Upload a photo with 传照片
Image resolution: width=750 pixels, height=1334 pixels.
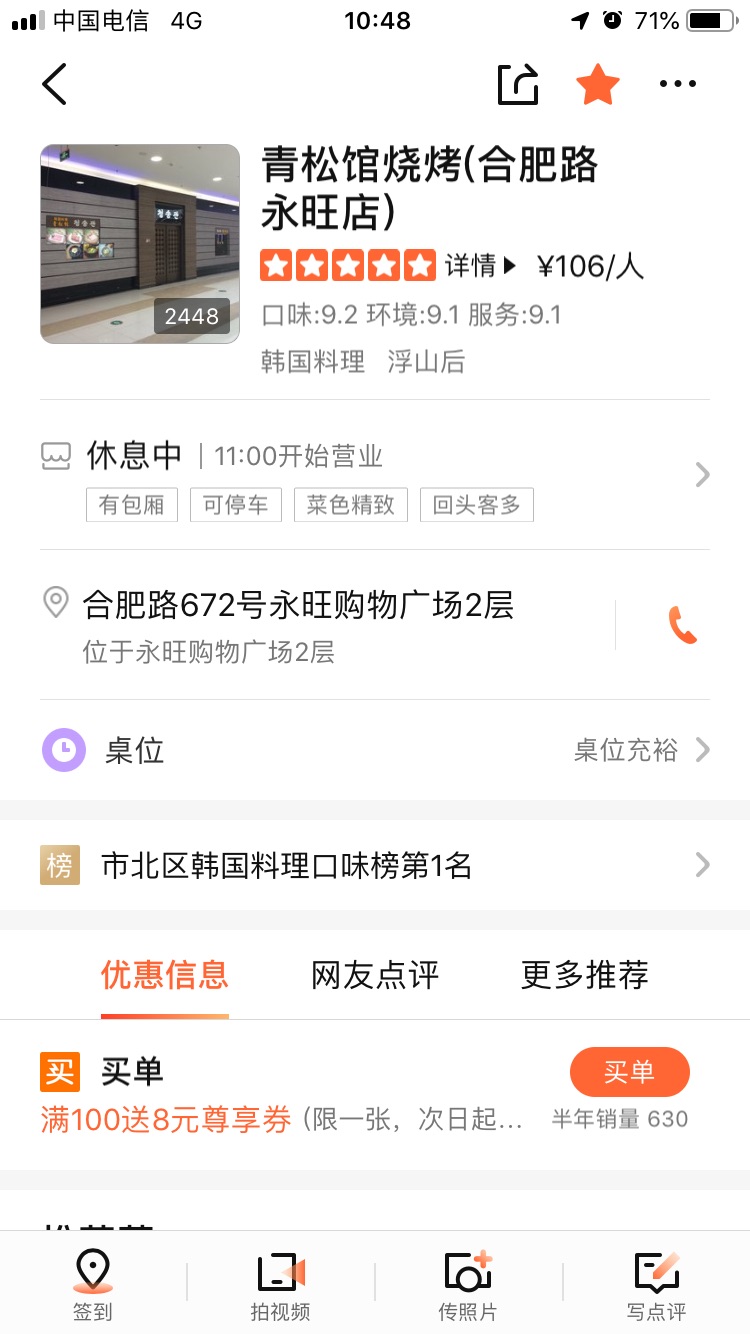click(468, 1285)
